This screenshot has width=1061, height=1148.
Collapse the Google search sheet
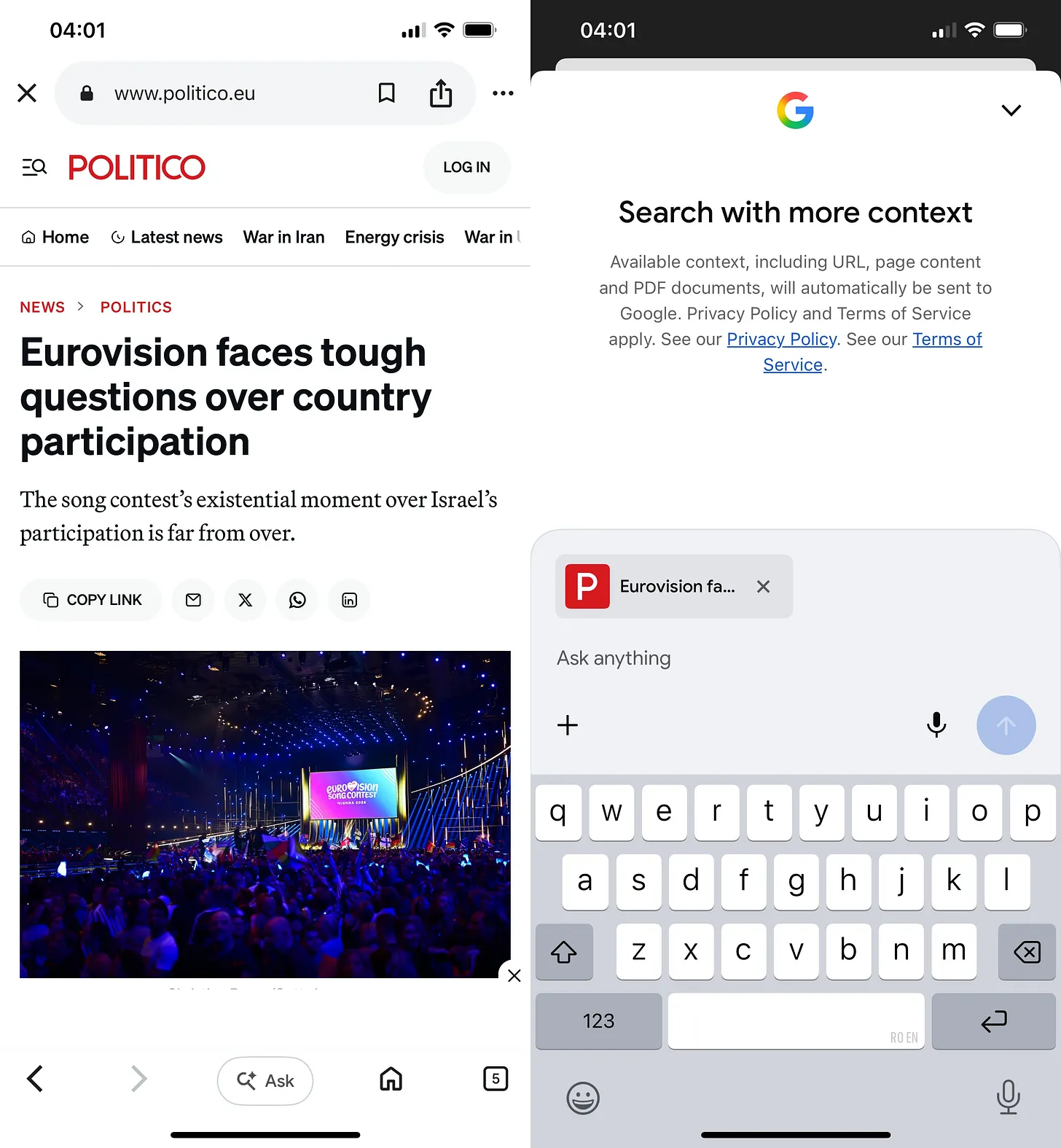click(1011, 111)
